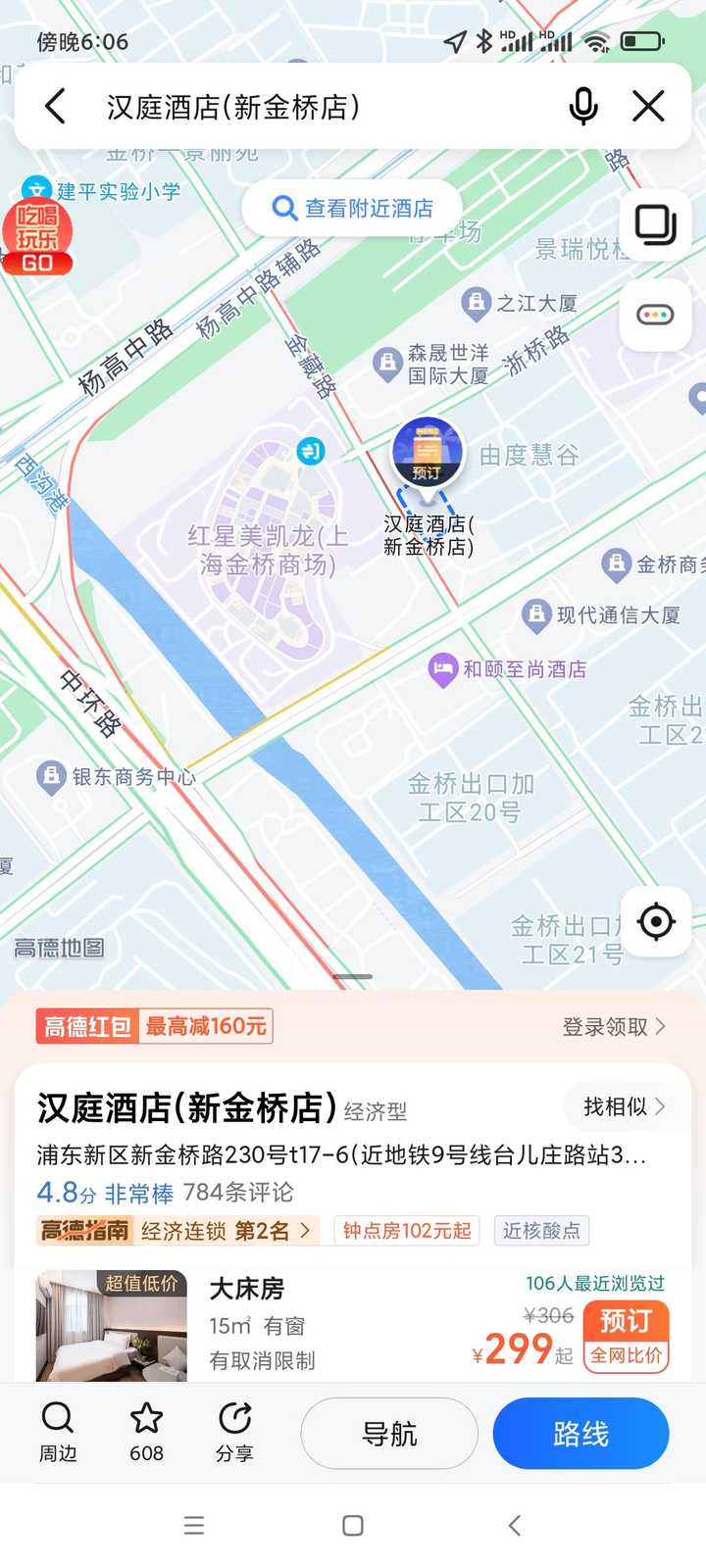Open 周边 nearby search
Image resolution: width=706 pixels, height=1568 pixels.
58,1432
